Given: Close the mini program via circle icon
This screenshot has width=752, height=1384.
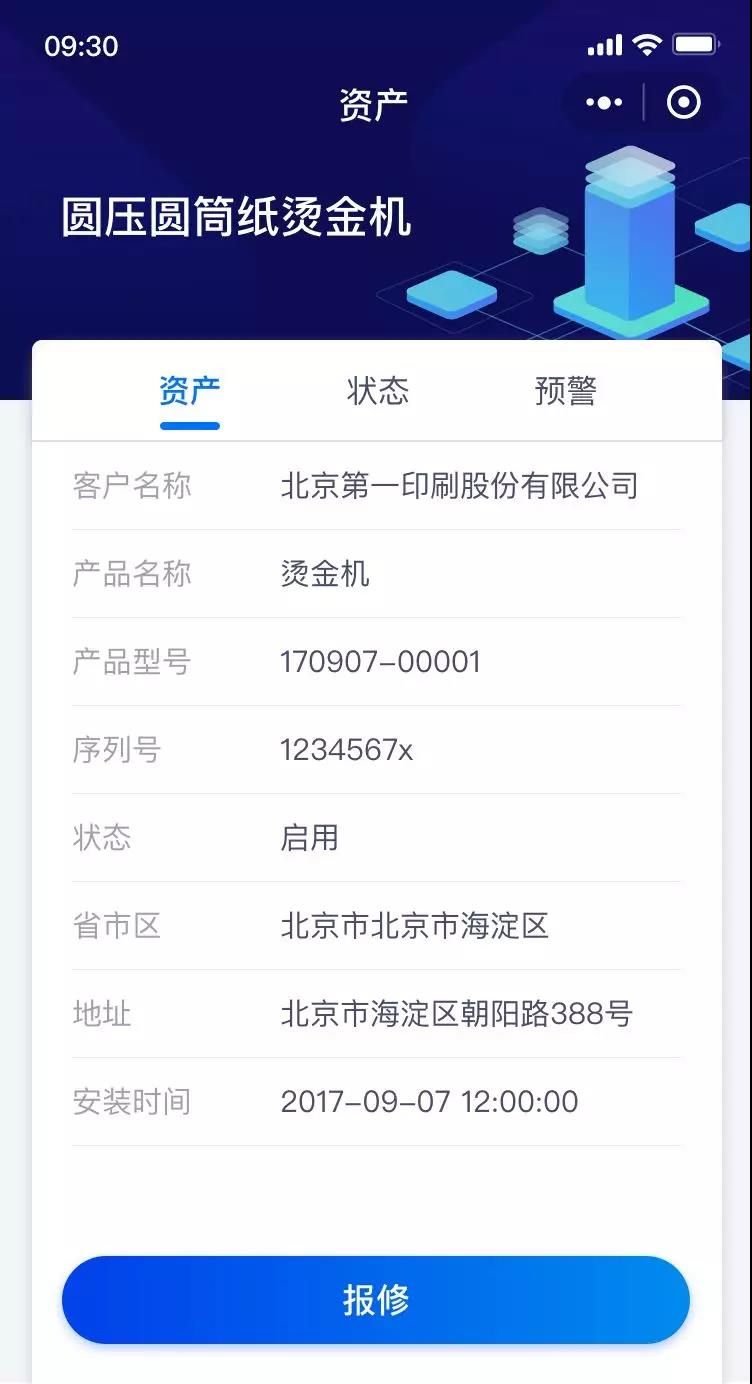Looking at the screenshot, I should click(x=684, y=103).
